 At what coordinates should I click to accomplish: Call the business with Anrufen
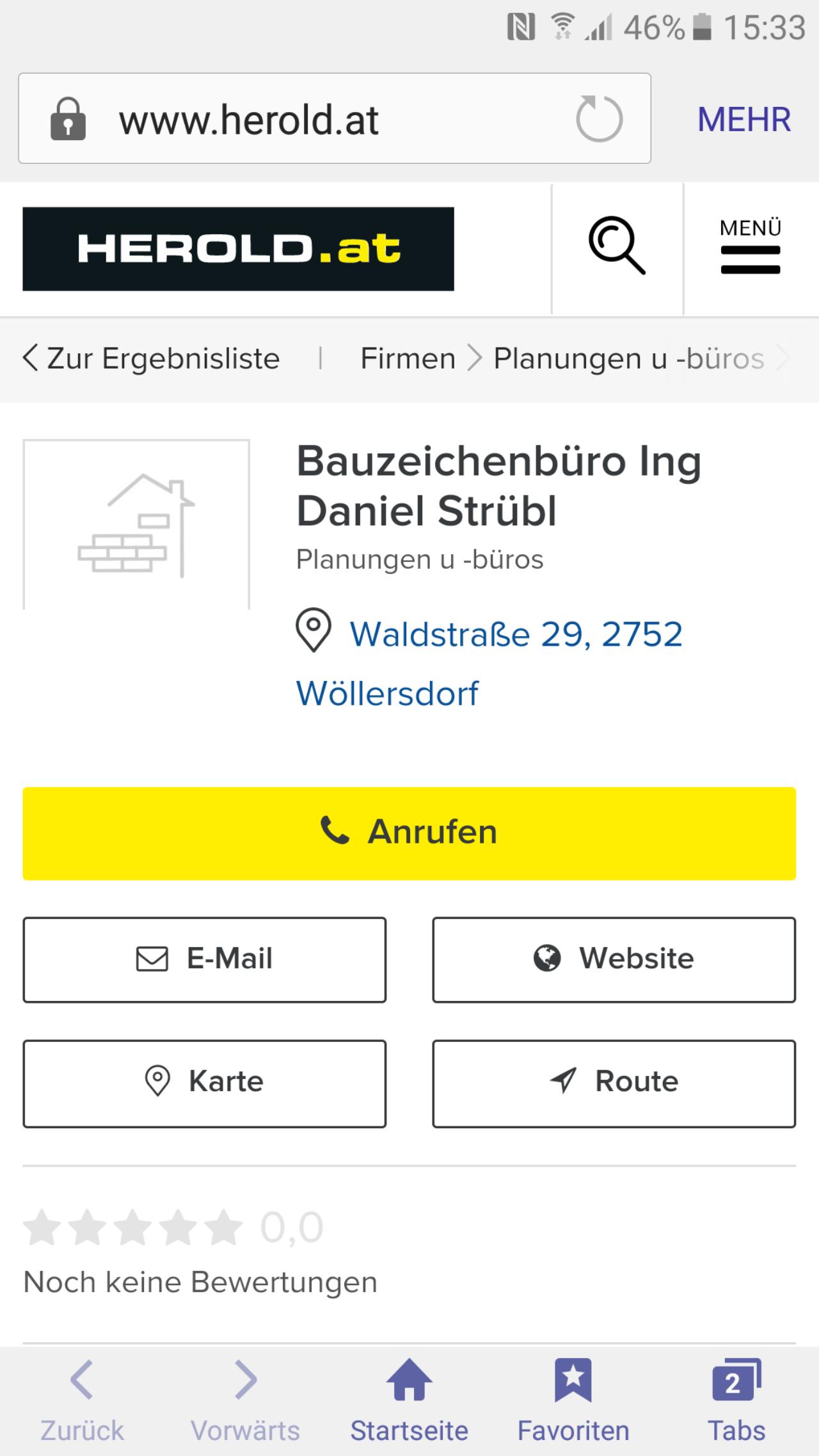[x=409, y=833]
